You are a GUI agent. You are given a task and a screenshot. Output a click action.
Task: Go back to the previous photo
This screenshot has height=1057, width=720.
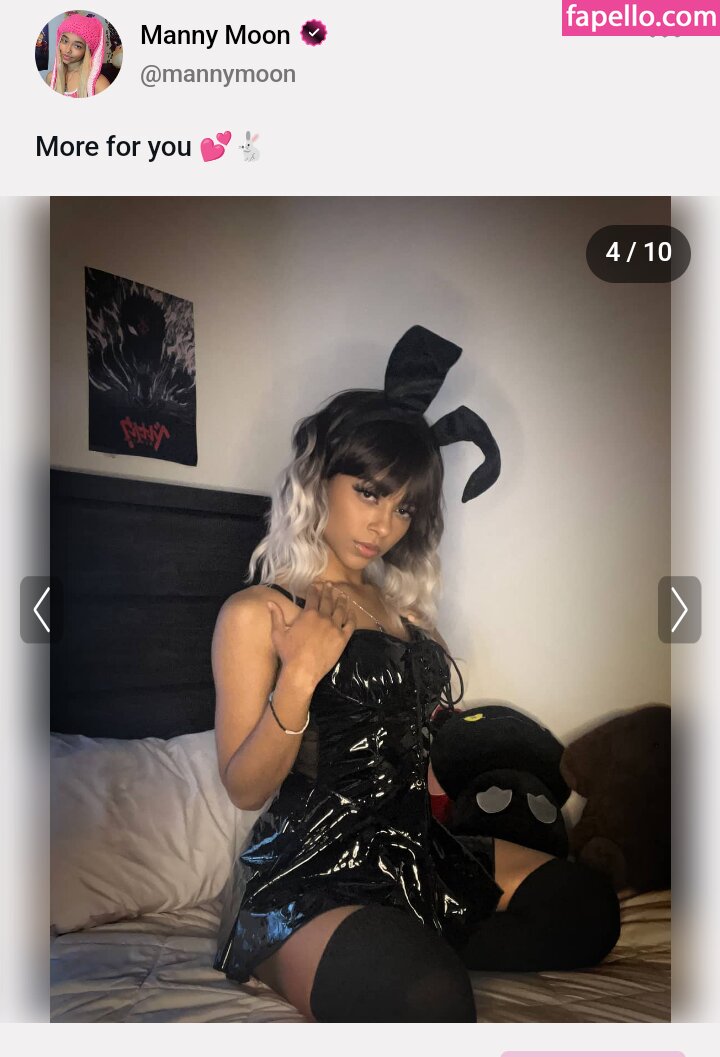41,609
